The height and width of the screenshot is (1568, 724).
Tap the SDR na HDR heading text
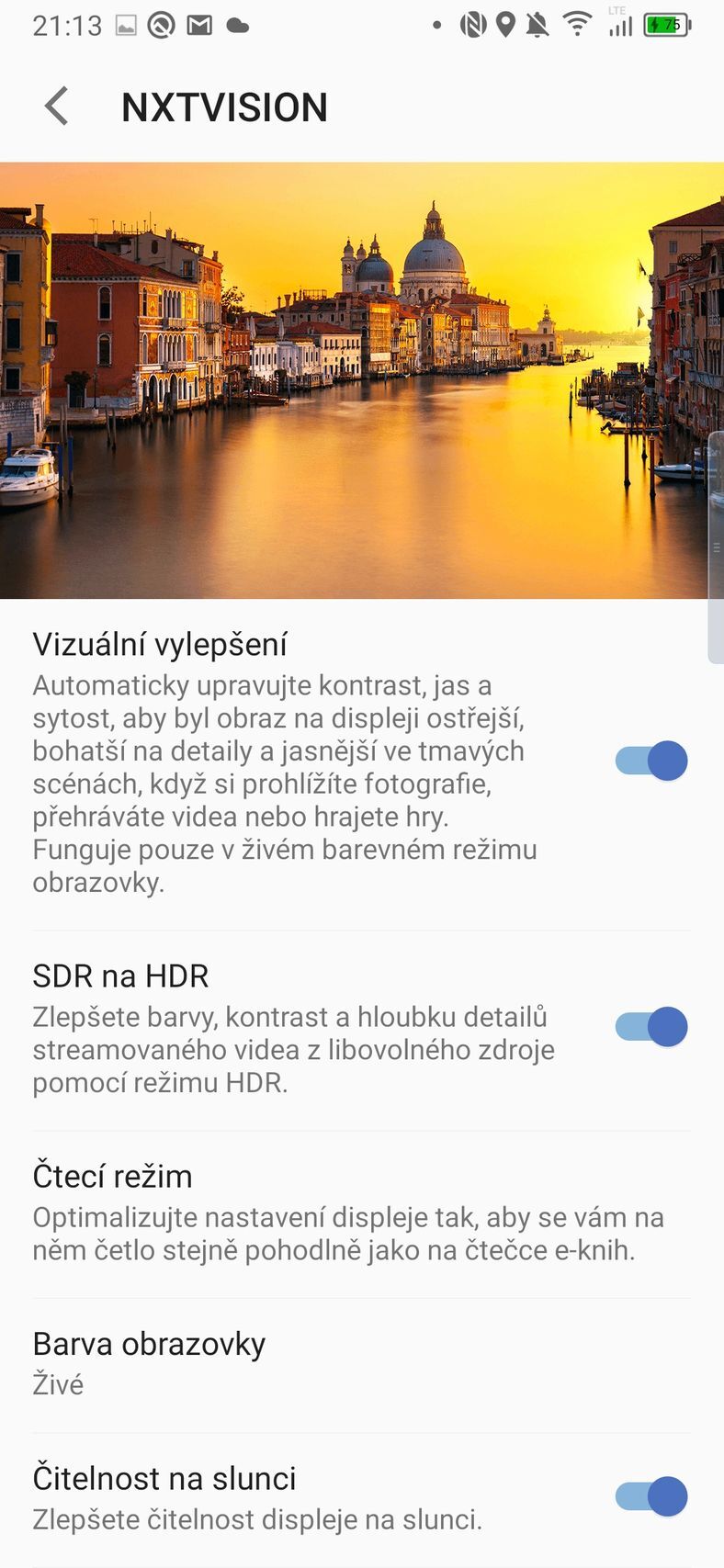(x=120, y=976)
